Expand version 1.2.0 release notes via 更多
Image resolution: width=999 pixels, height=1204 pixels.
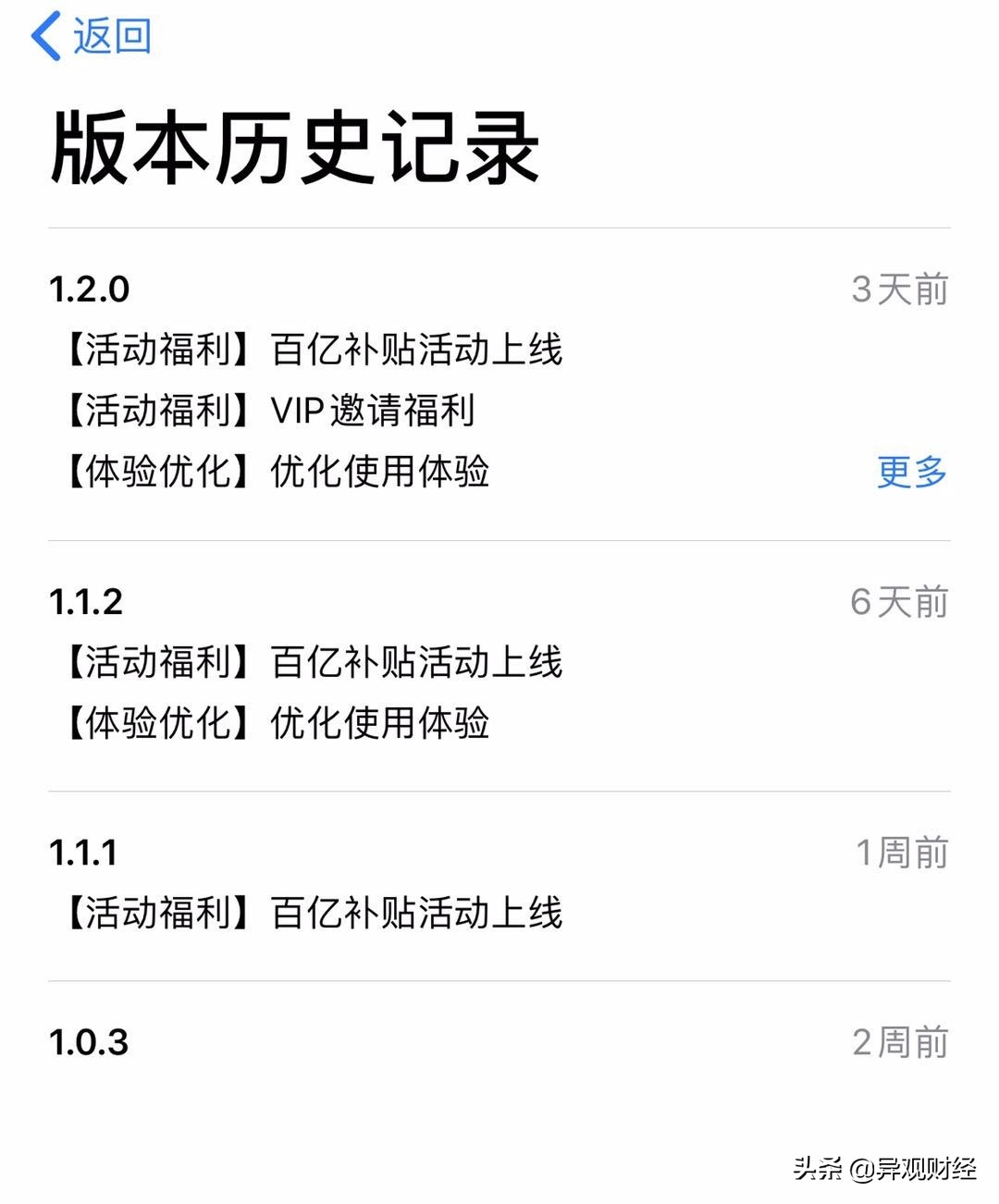pyautogui.click(x=909, y=473)
